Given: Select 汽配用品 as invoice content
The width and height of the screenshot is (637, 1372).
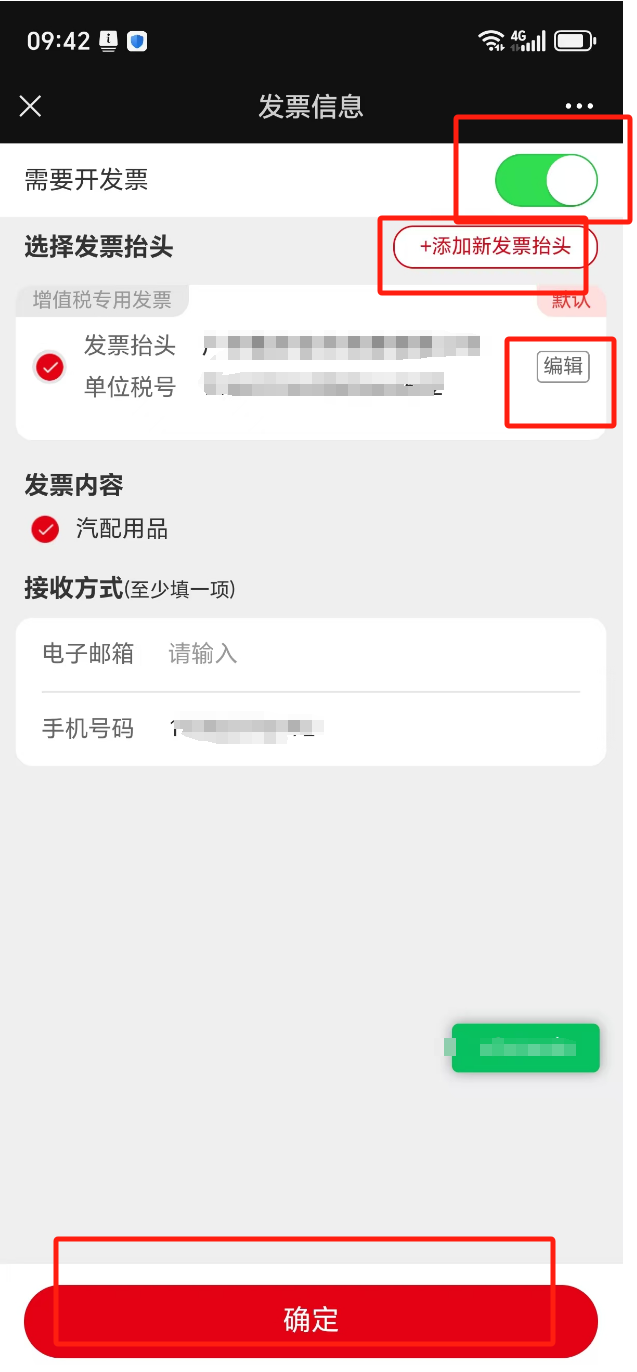Looking at the screenshot, I should (x=46, y=529).
